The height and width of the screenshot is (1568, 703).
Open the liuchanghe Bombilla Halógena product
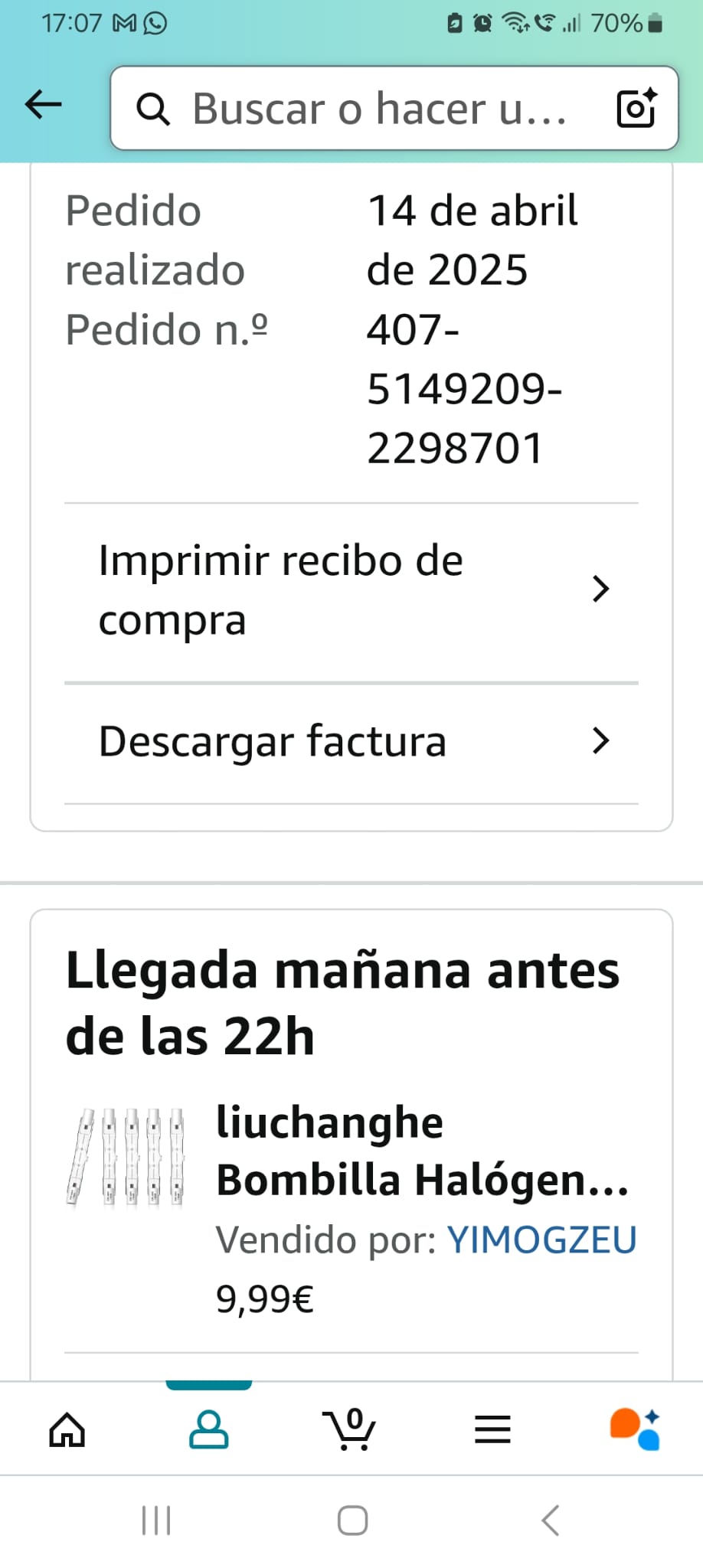pos(421,1151)
